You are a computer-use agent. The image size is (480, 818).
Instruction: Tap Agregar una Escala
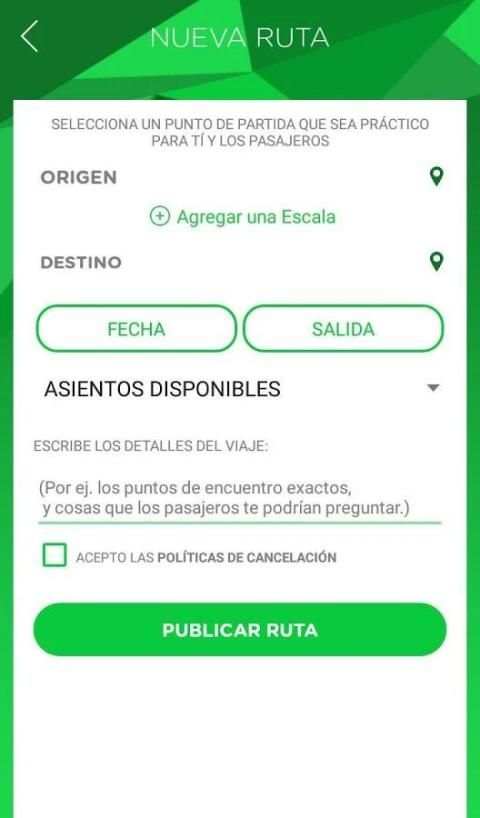(x=243, y=216)
